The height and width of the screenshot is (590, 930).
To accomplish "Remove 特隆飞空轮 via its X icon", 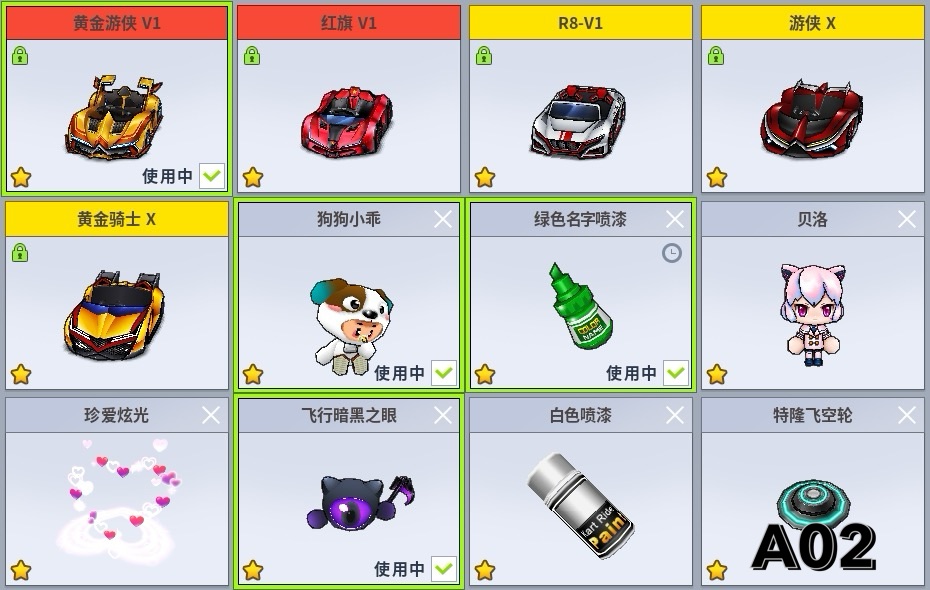I will [906, 415].
